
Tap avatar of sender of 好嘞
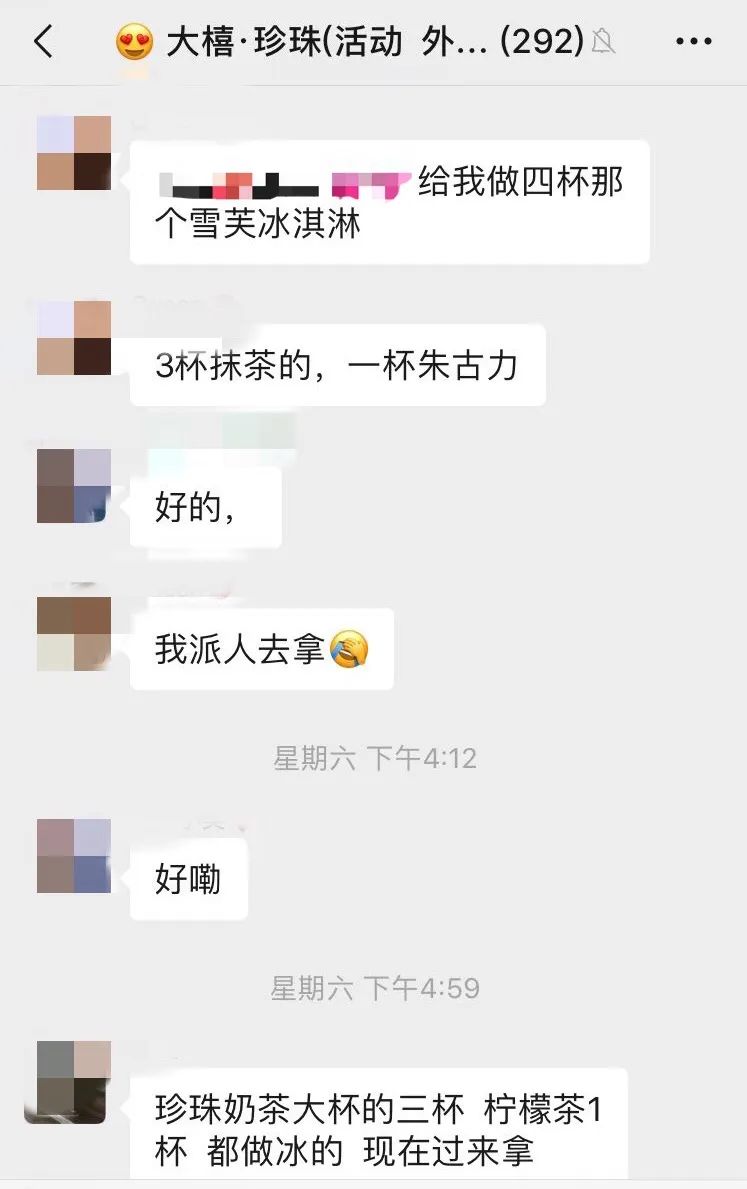pos(74,856)
